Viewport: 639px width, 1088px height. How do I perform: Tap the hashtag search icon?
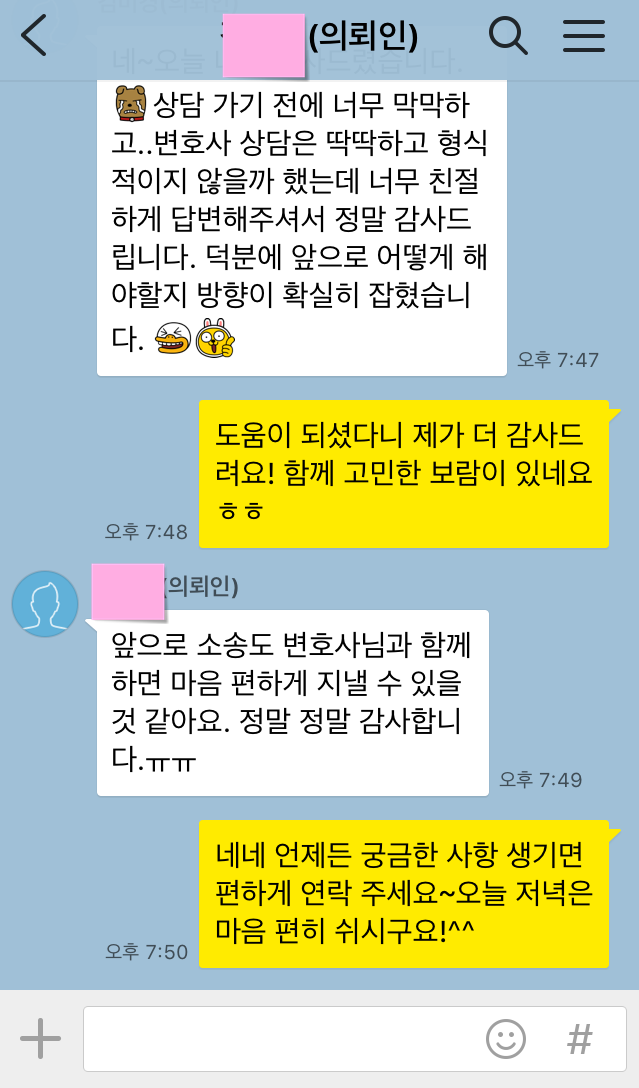[x=580, y=1039]
